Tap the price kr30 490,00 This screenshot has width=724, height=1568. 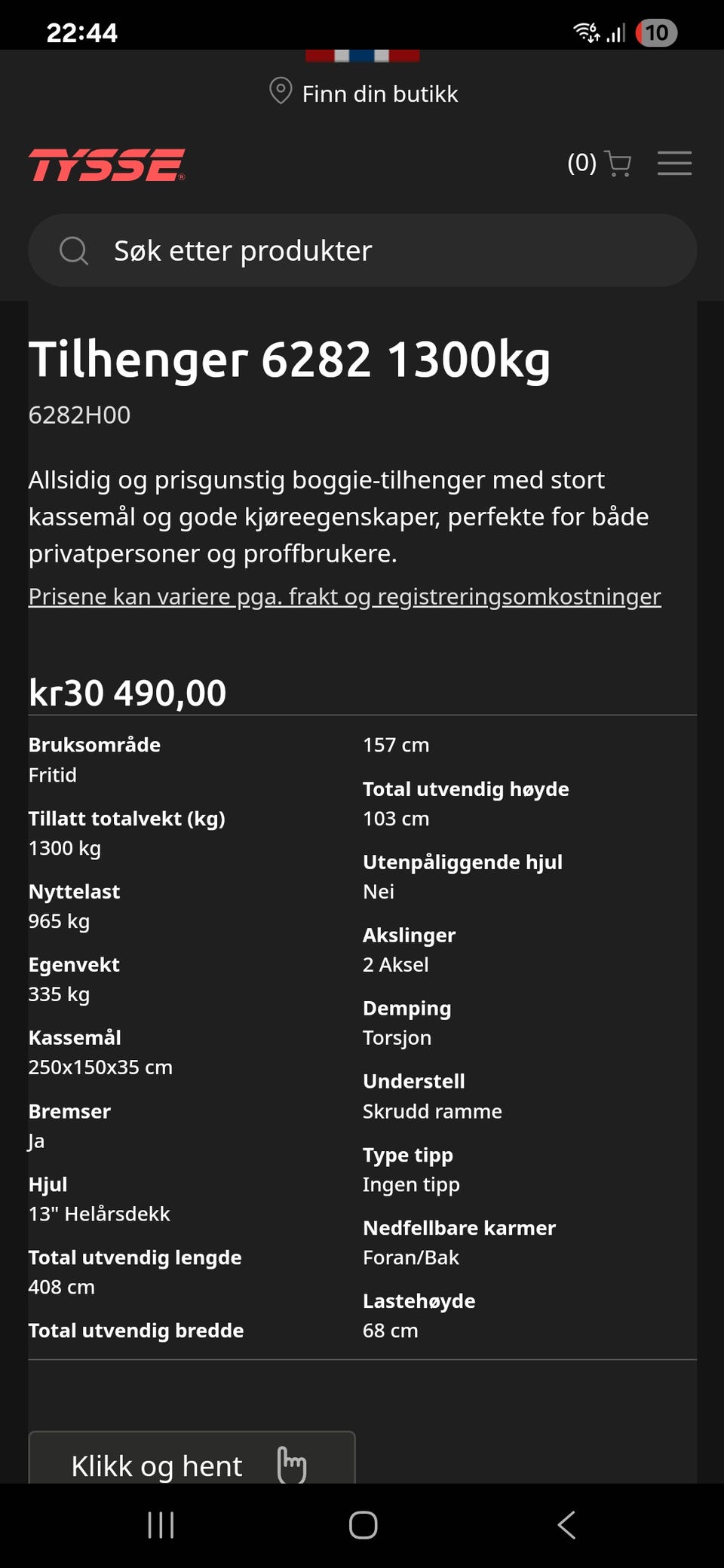coord(127,692)
